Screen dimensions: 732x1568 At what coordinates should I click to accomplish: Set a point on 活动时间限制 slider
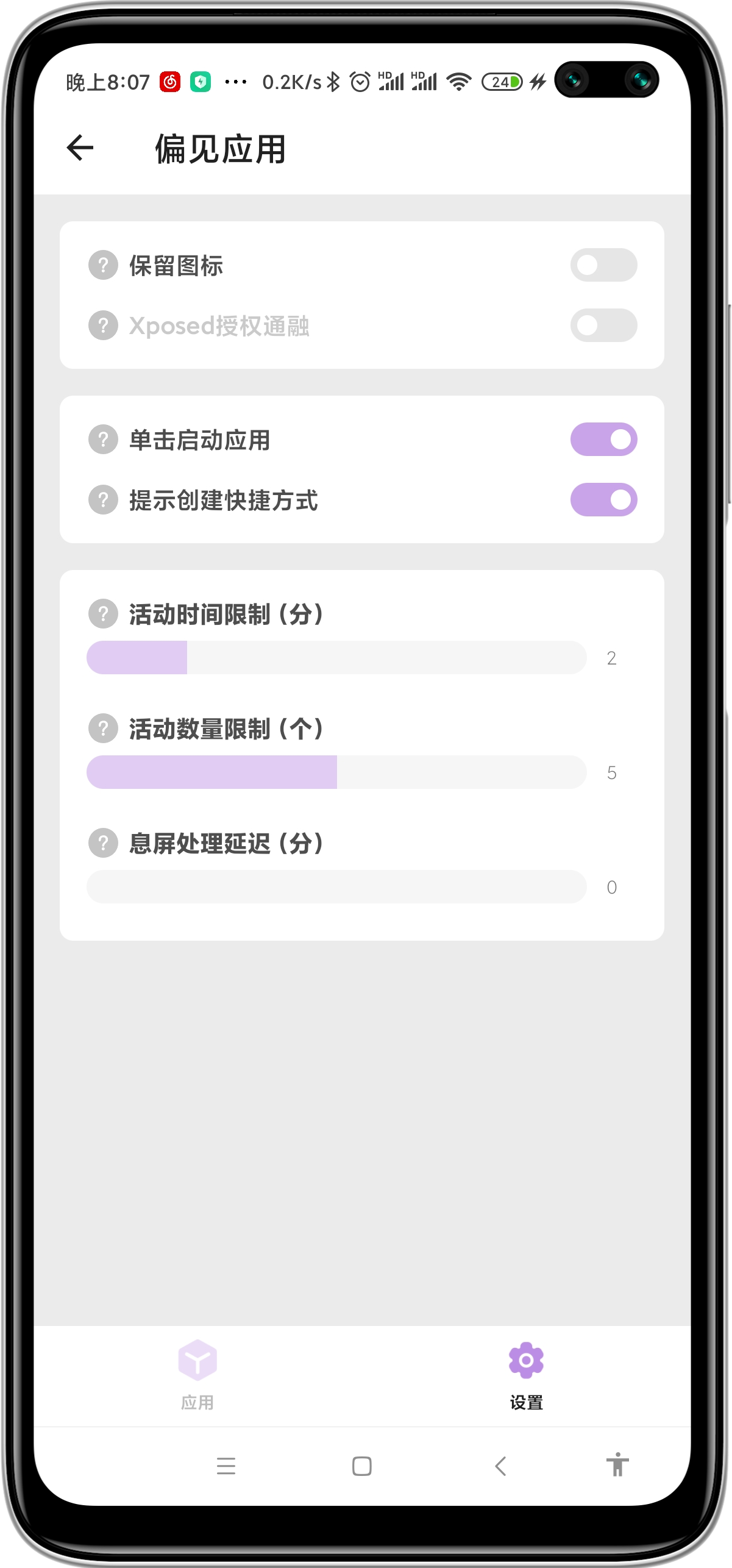tap(336, 658)
